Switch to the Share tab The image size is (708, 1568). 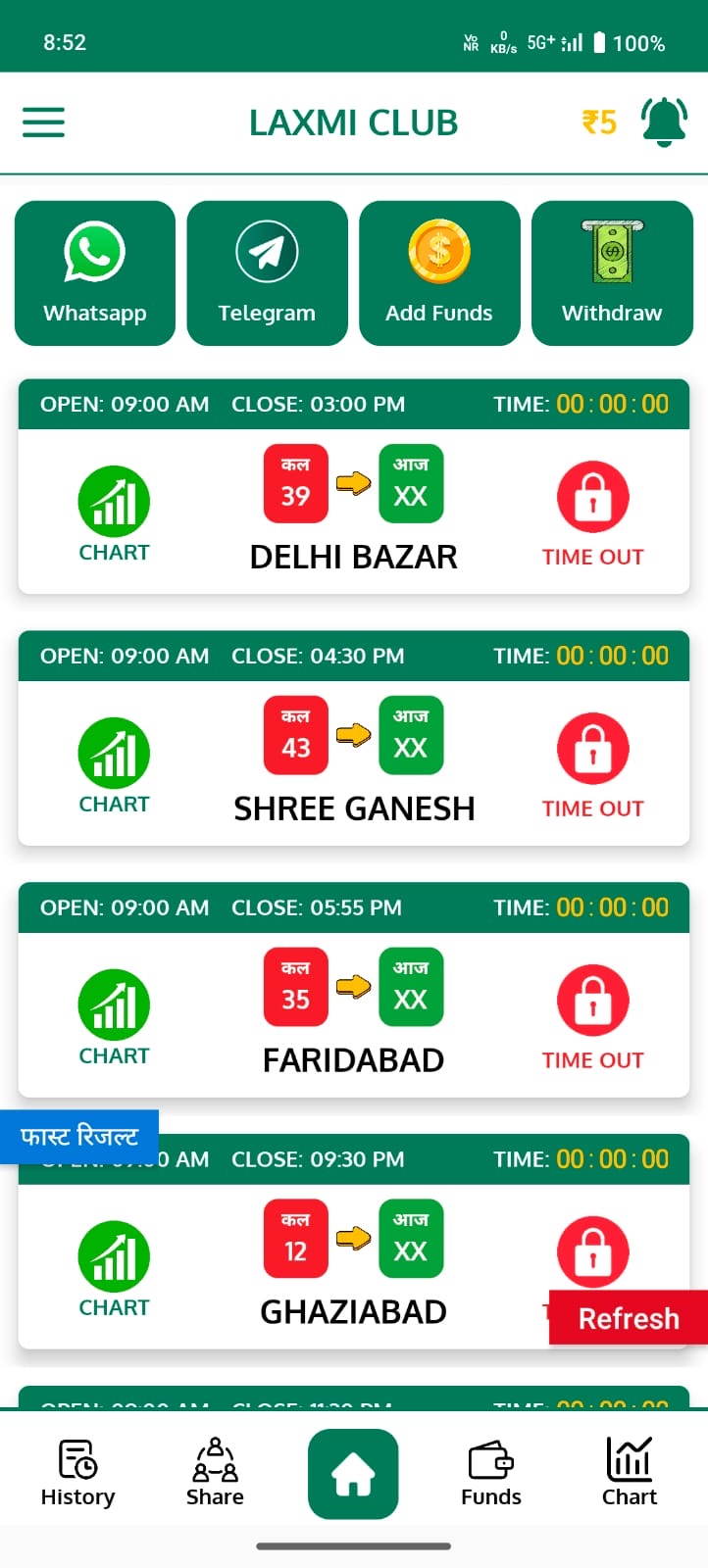click(x=215, y=1473)
